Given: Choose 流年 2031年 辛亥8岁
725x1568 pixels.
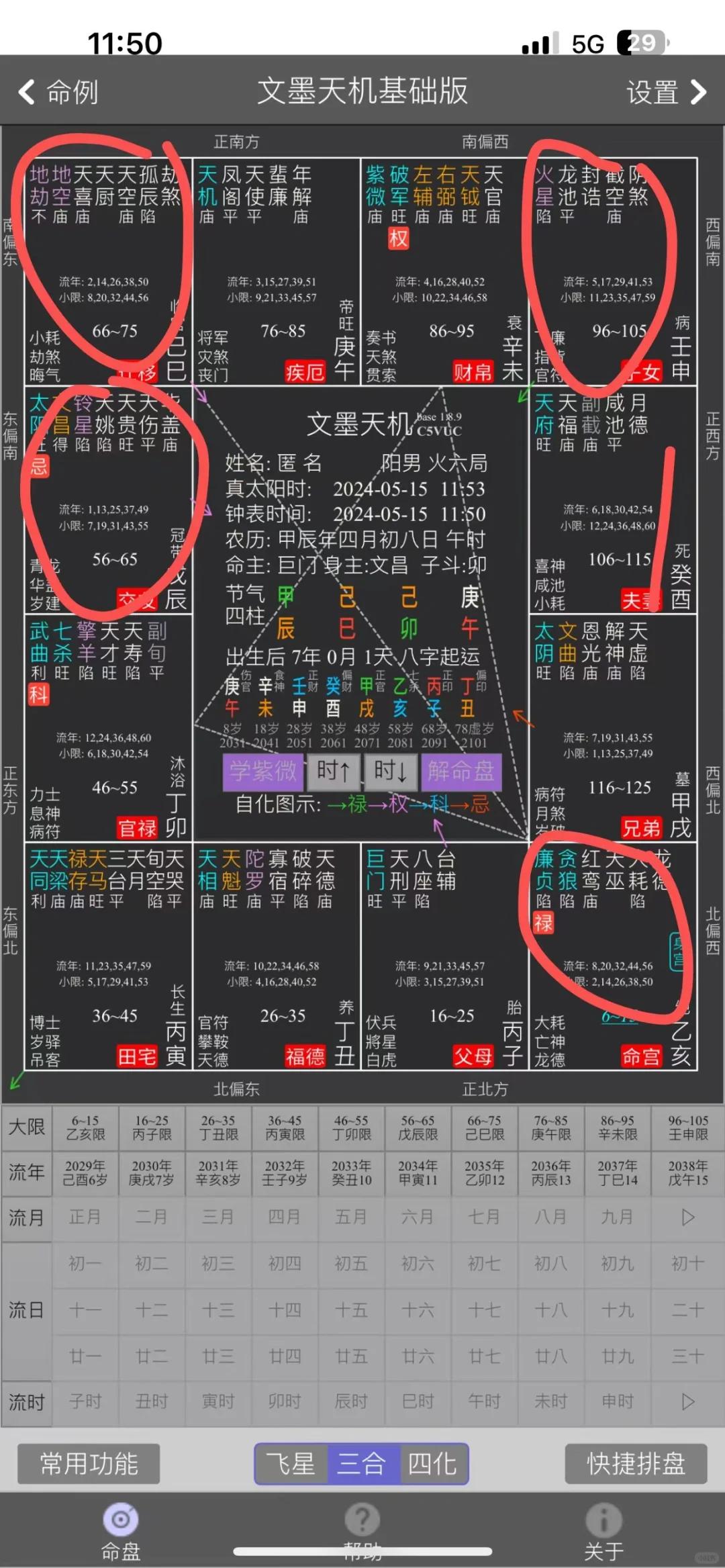Looking at the screenshot, I should (x=218, y=1173).
